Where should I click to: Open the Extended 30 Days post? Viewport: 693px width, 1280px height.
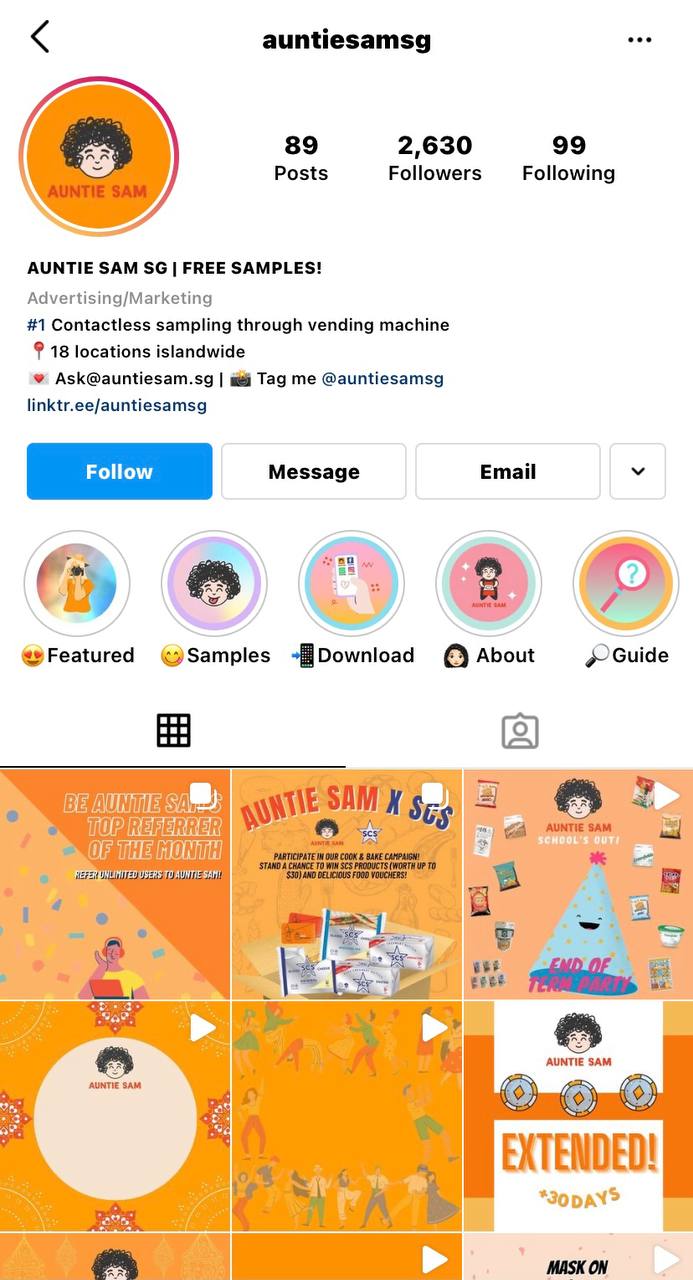pos(578,1116)
